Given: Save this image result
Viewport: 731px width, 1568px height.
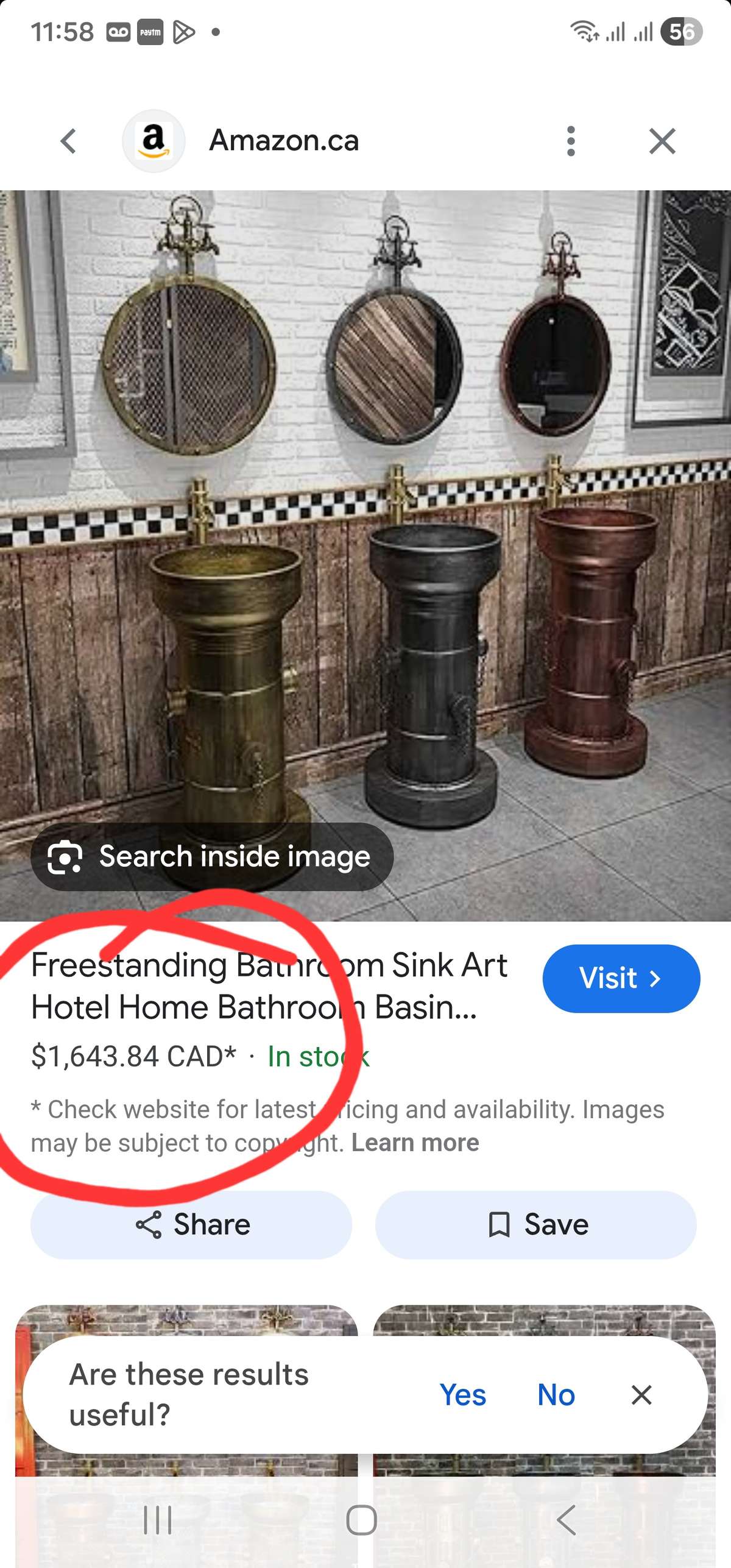Looking at the screenshot, I should (535, 1224).
